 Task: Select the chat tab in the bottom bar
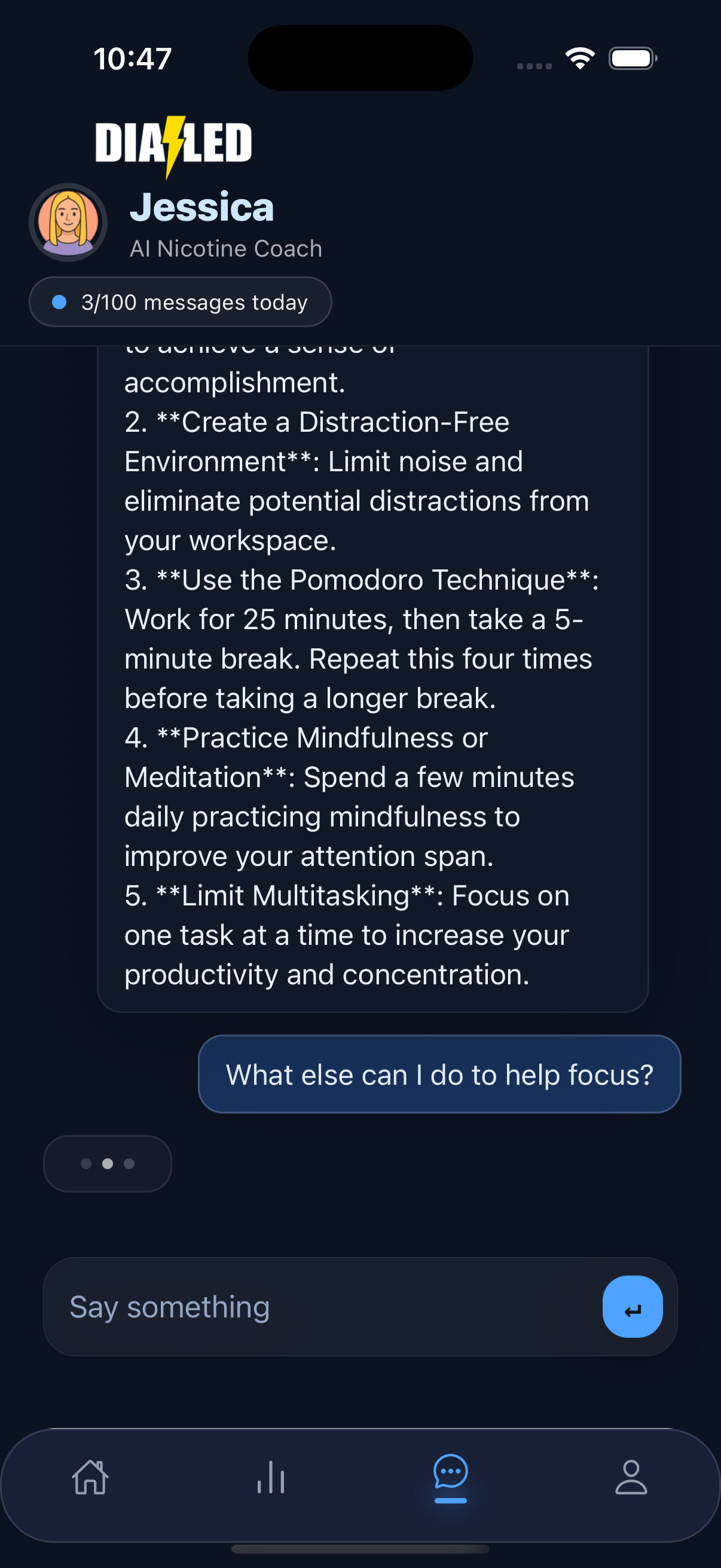pyautogui.click(x=450, y=1476)
